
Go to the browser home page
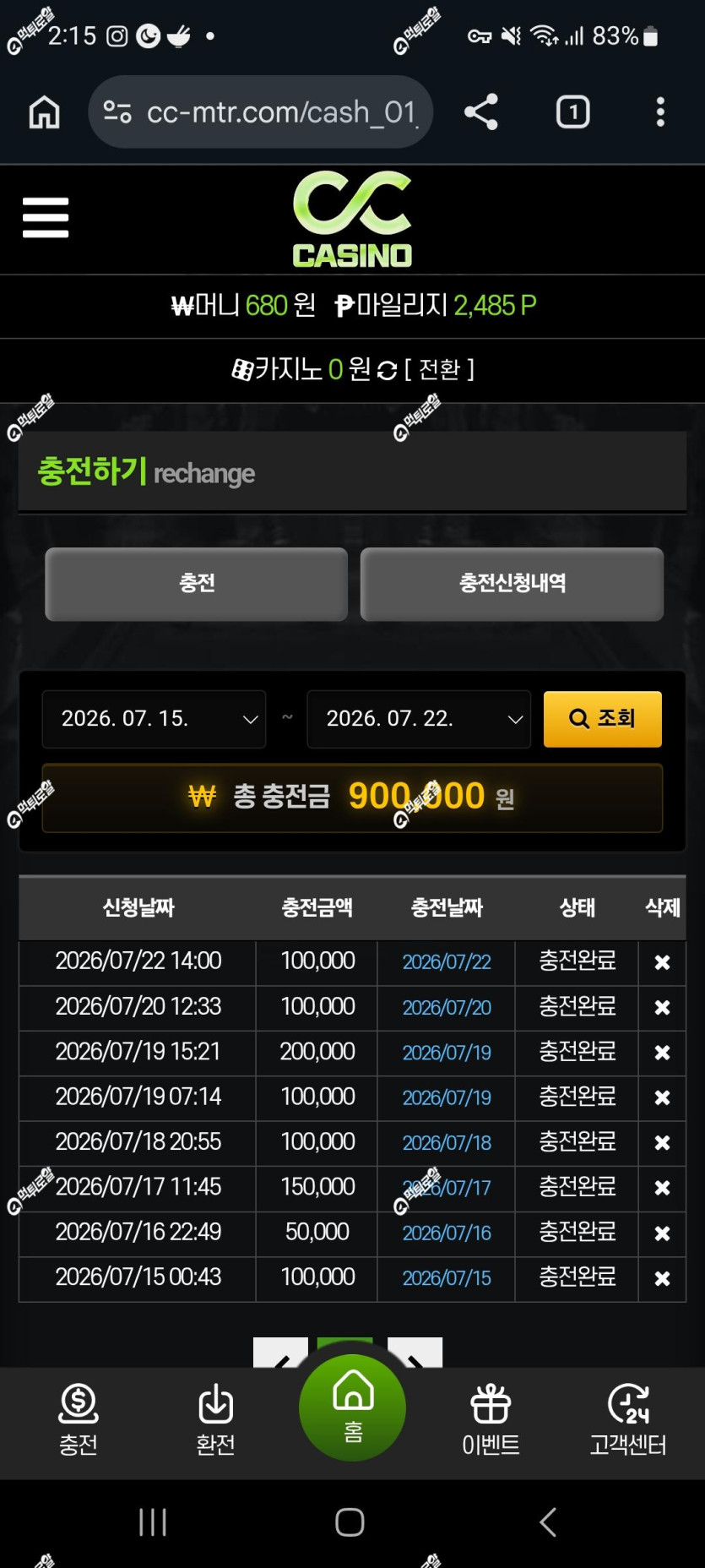tap(45, 112)
